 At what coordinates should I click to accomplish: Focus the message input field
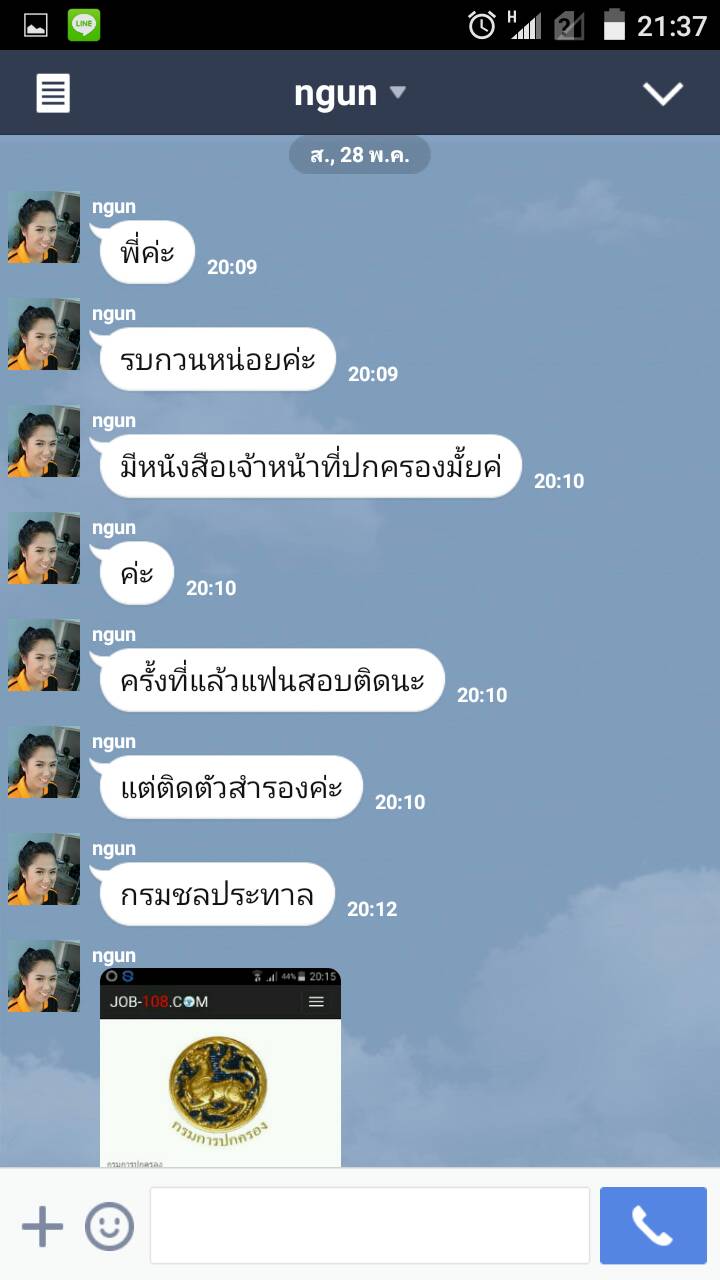pos(370,1226)
